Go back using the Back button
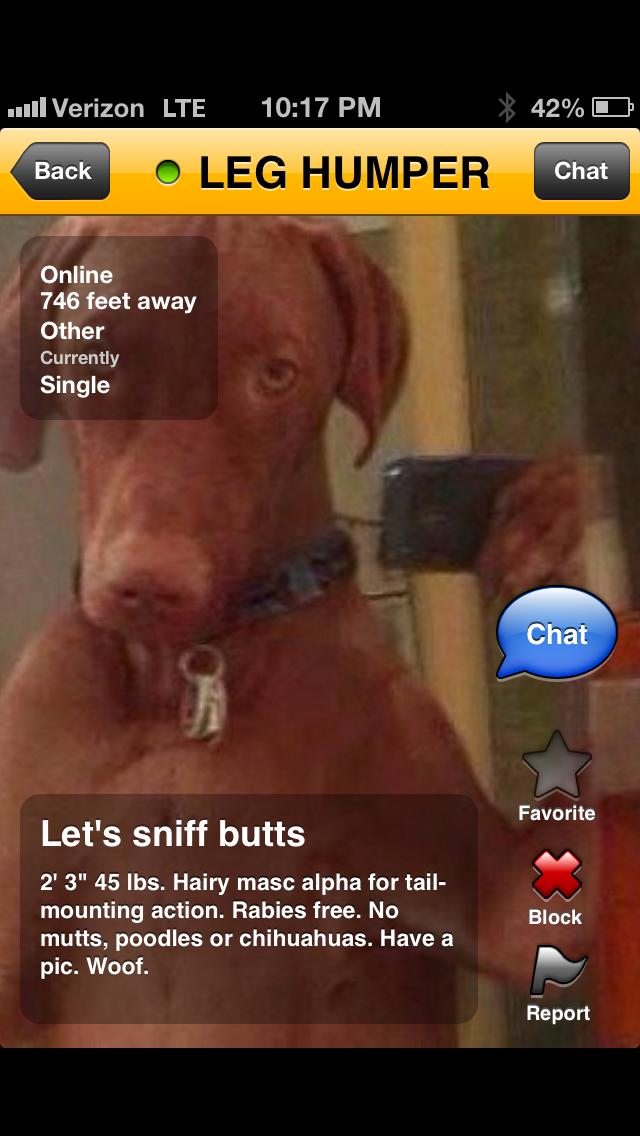Image resolution: width=640 pixels, height=1136 pixels. [61, 171]
